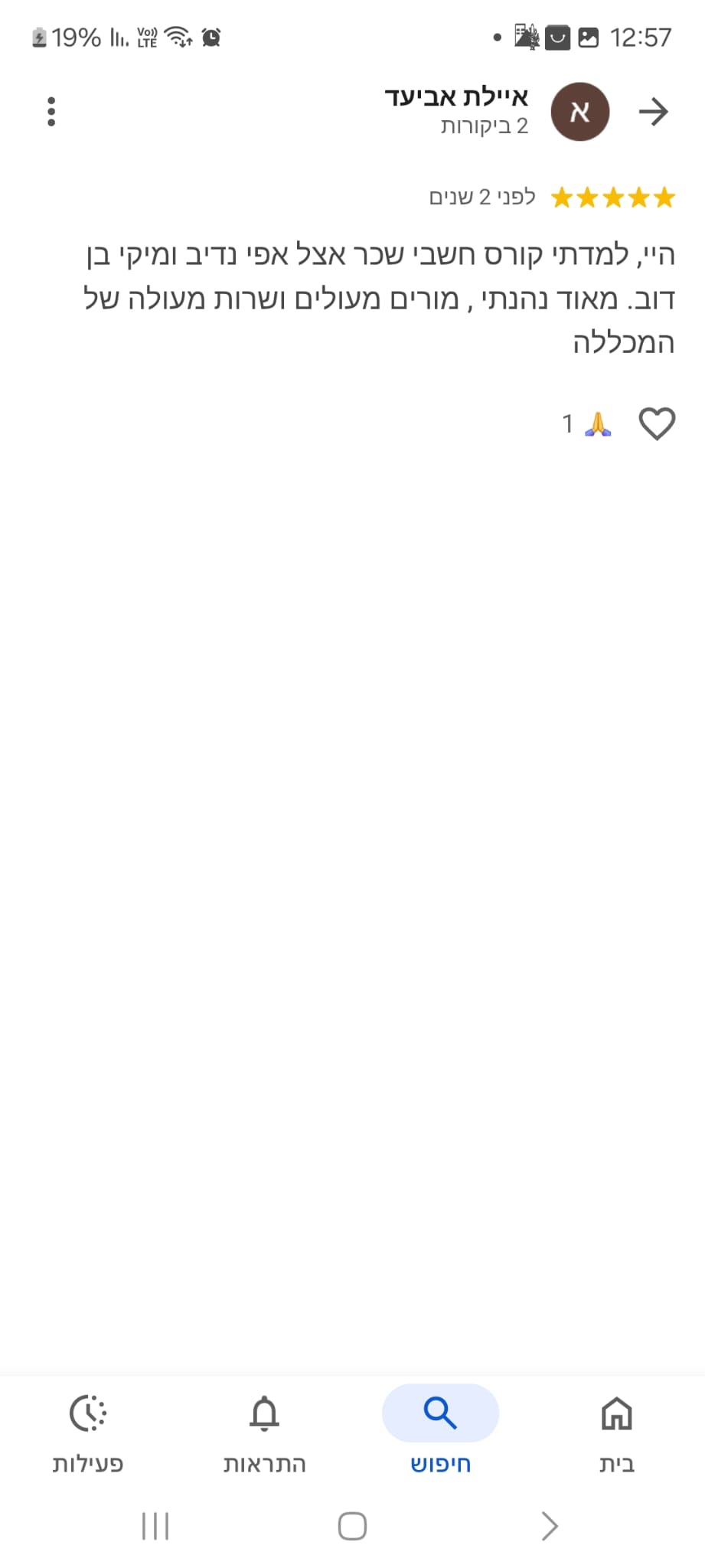Open reviewer profile avatar with letter א
This screenshot has width=705, height=1568.
pyautogui.click(x=579, y=110)
